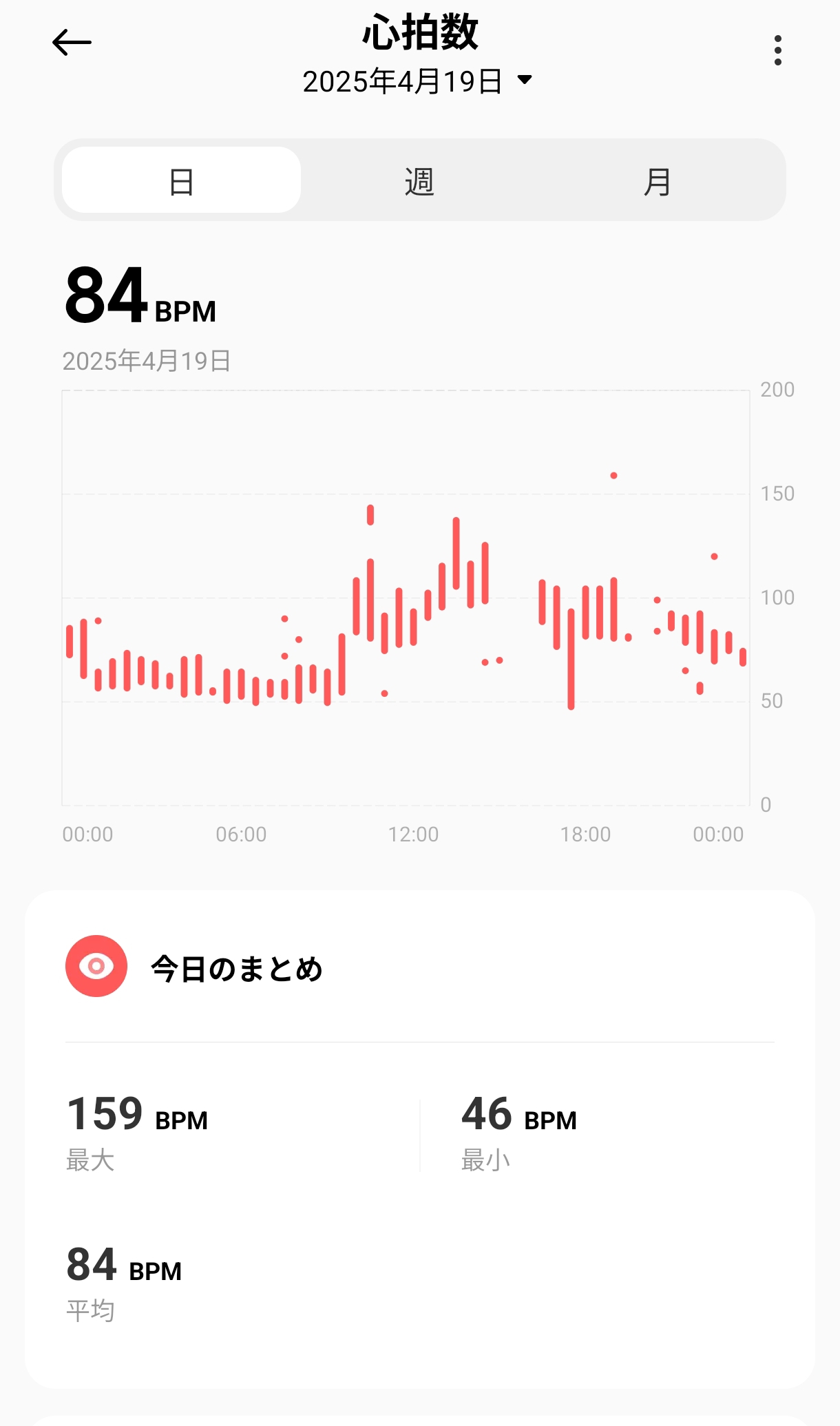Go back using the arrow icon
This screenshot has height=1426, width=840.
tap(72, 43)
